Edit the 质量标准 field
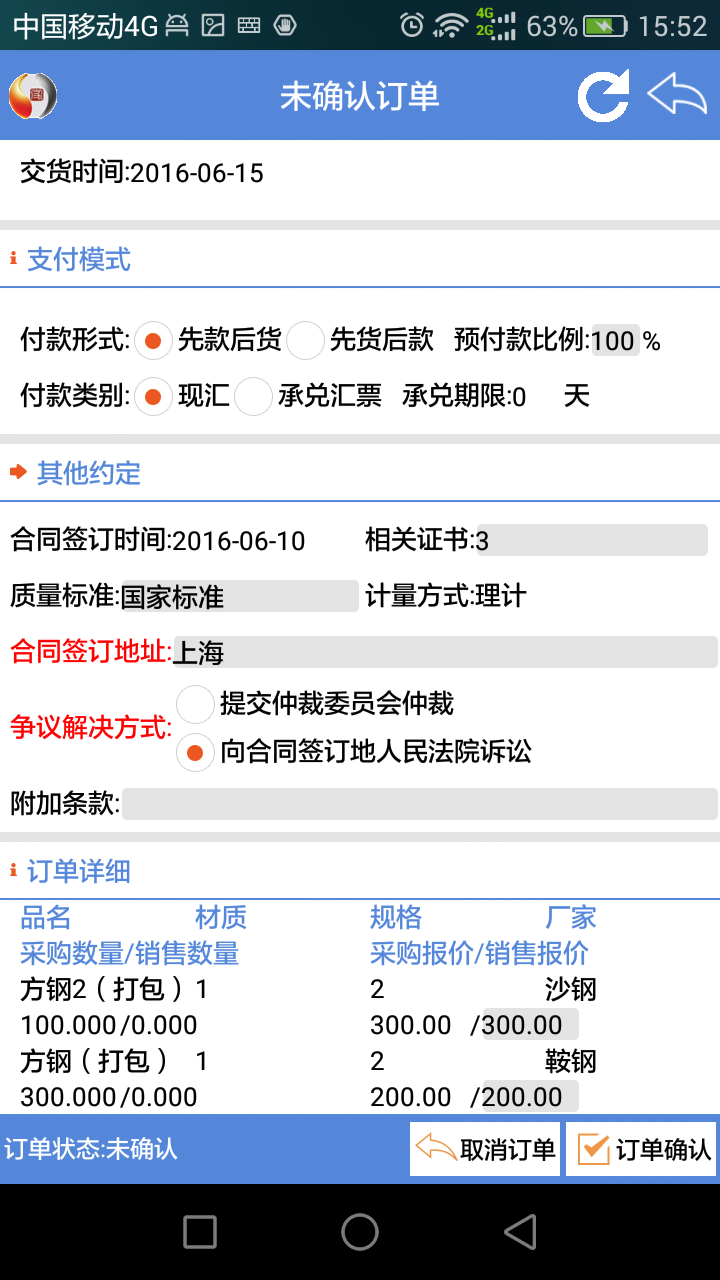This screenshot has height=1280, width=720. 239,597
